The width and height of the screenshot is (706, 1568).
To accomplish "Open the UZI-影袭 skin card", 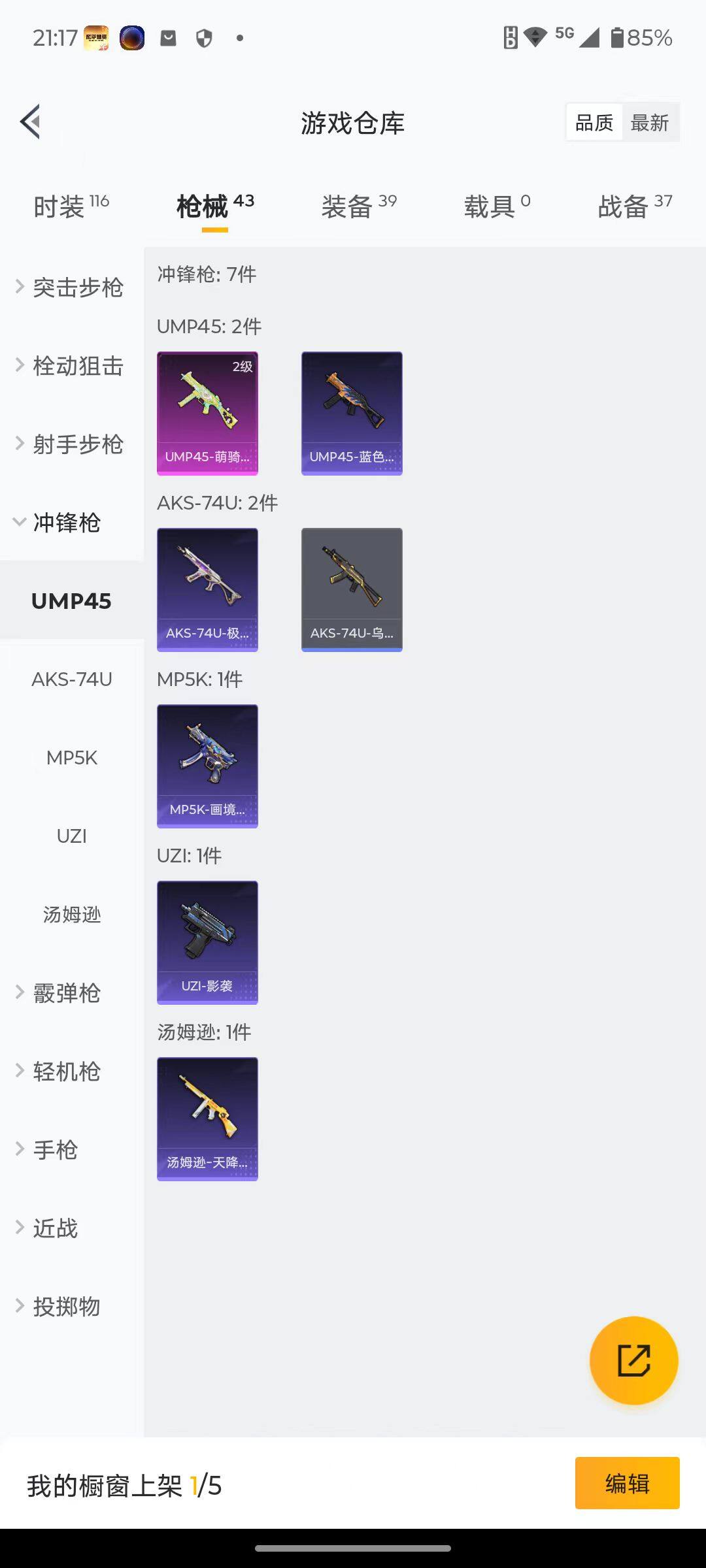I will coord(207,942).
